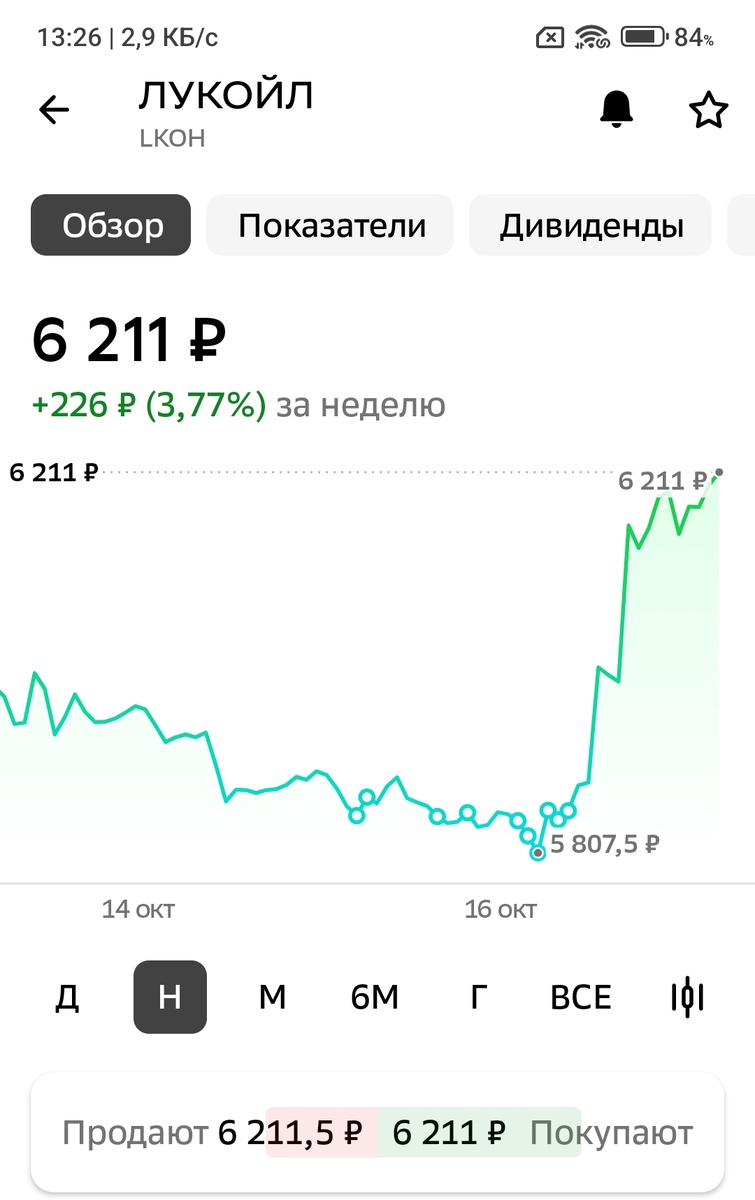
Task: Open the Показатели tab
Action: point(330,225)
